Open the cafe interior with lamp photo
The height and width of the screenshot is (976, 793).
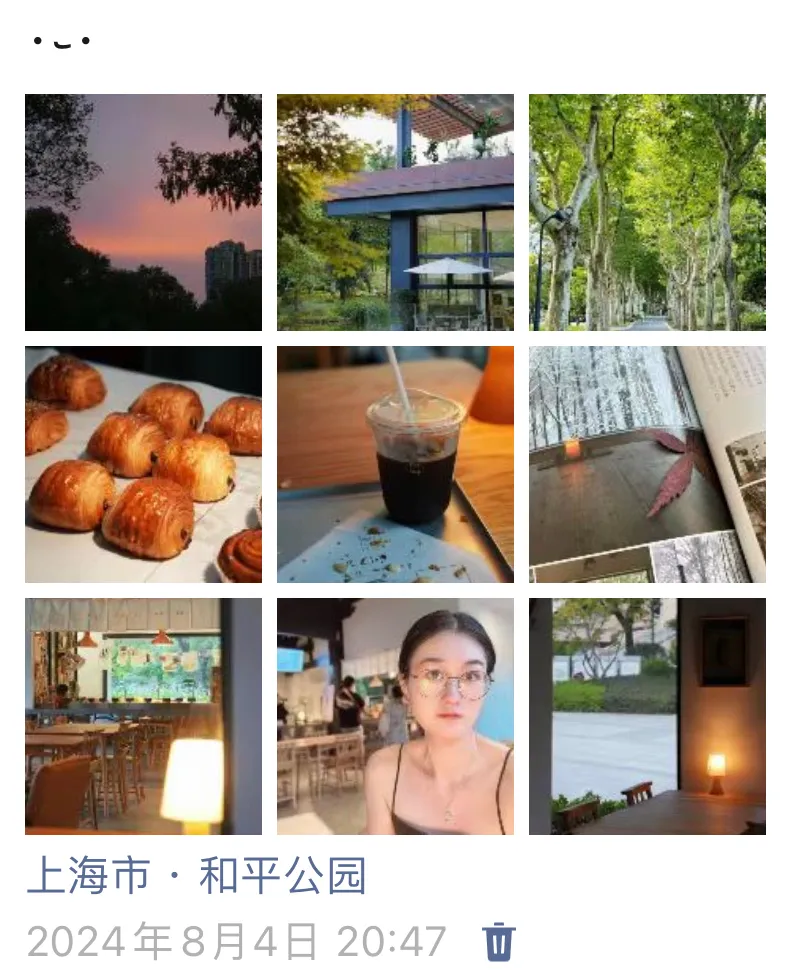[143, 716]
